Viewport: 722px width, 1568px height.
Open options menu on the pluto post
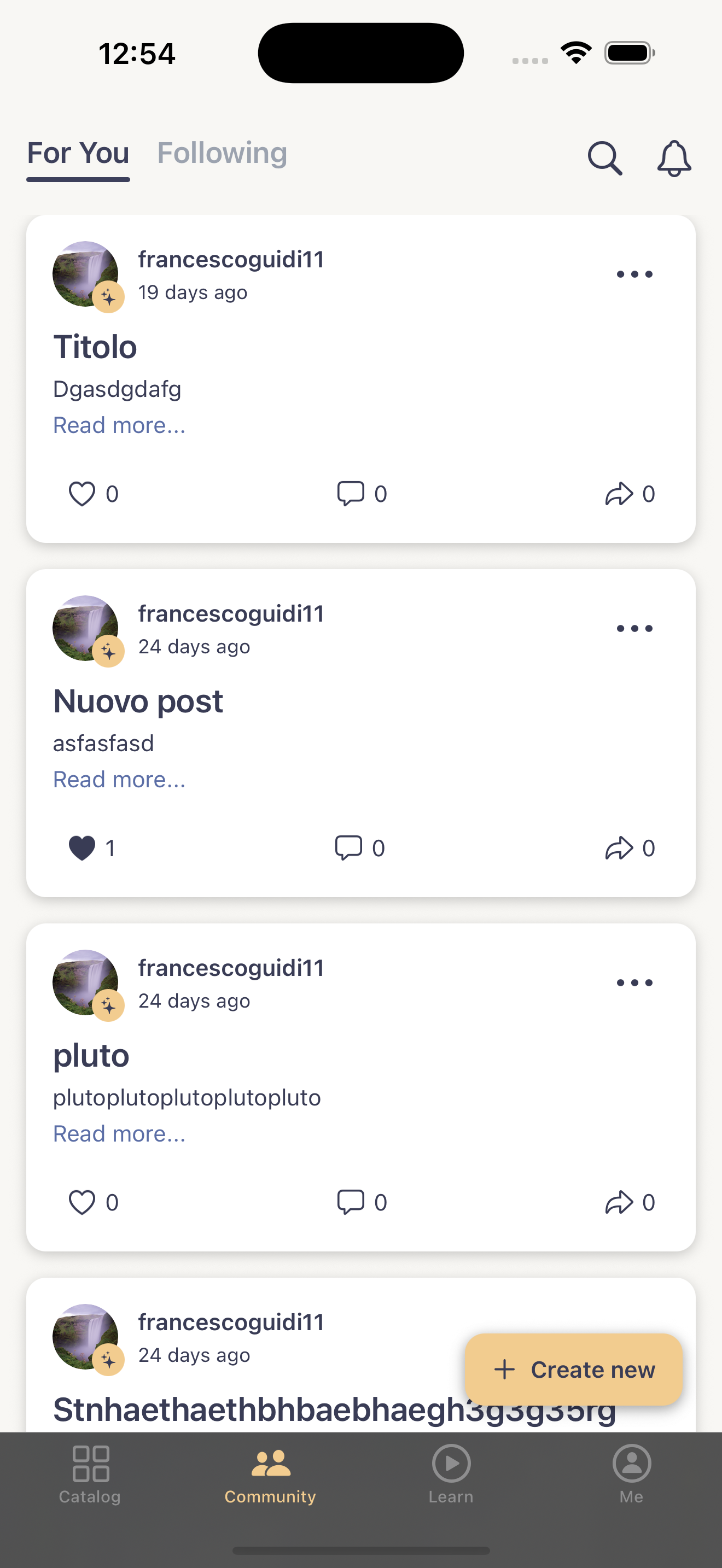click(x=634, y=982)
